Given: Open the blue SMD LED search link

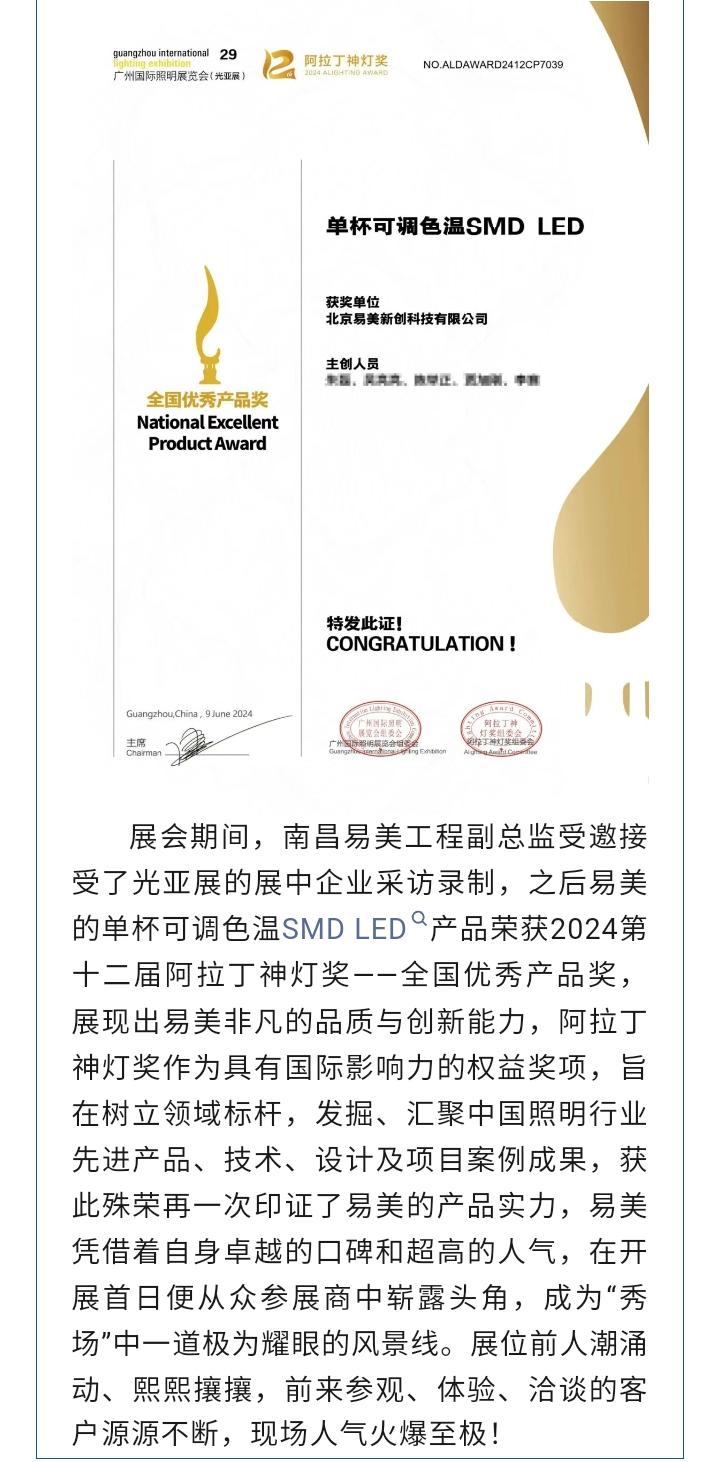Looking at the screenshot, I should [x=344, y=929].
